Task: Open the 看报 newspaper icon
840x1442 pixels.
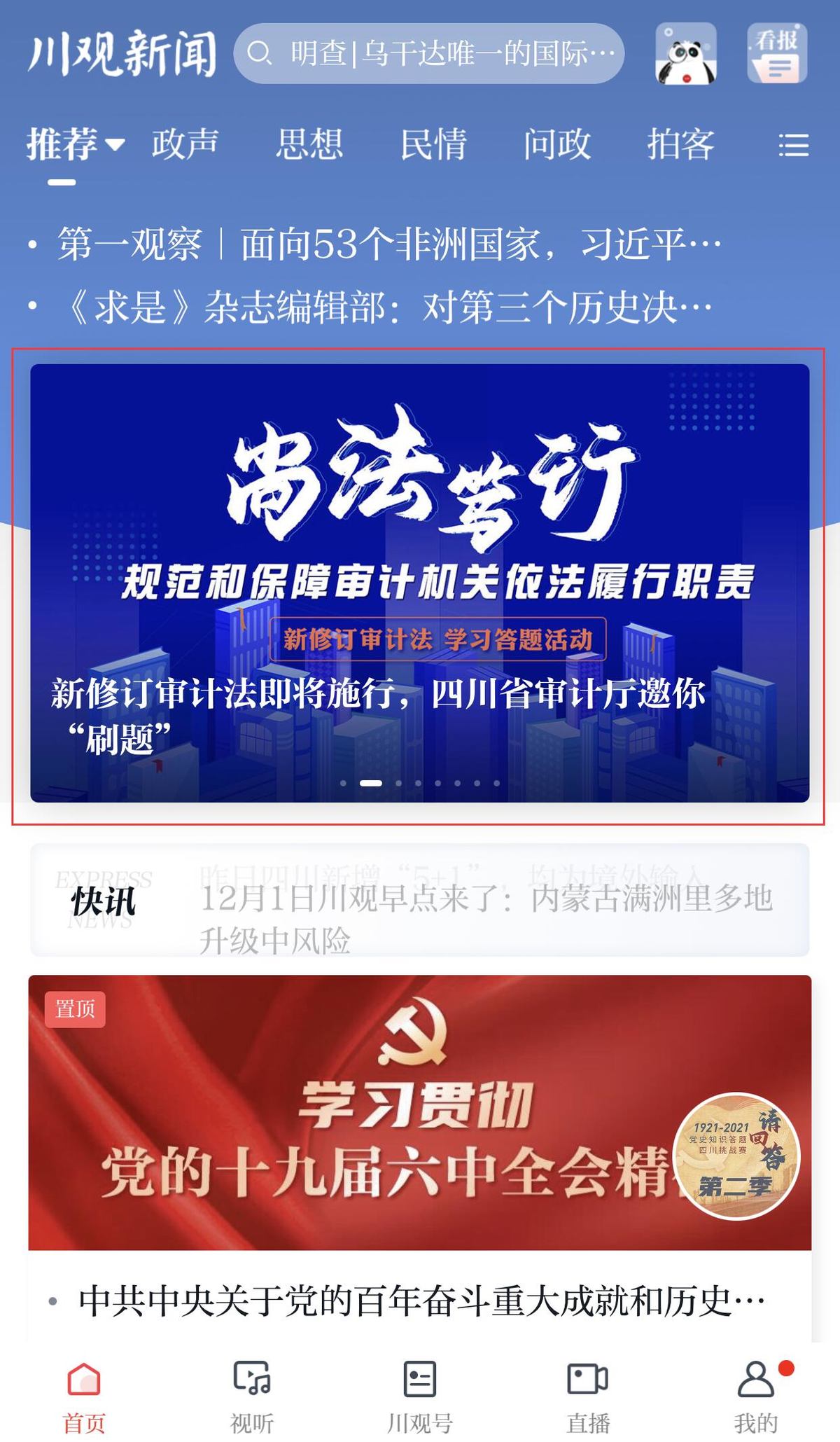Action: [776, 53]
